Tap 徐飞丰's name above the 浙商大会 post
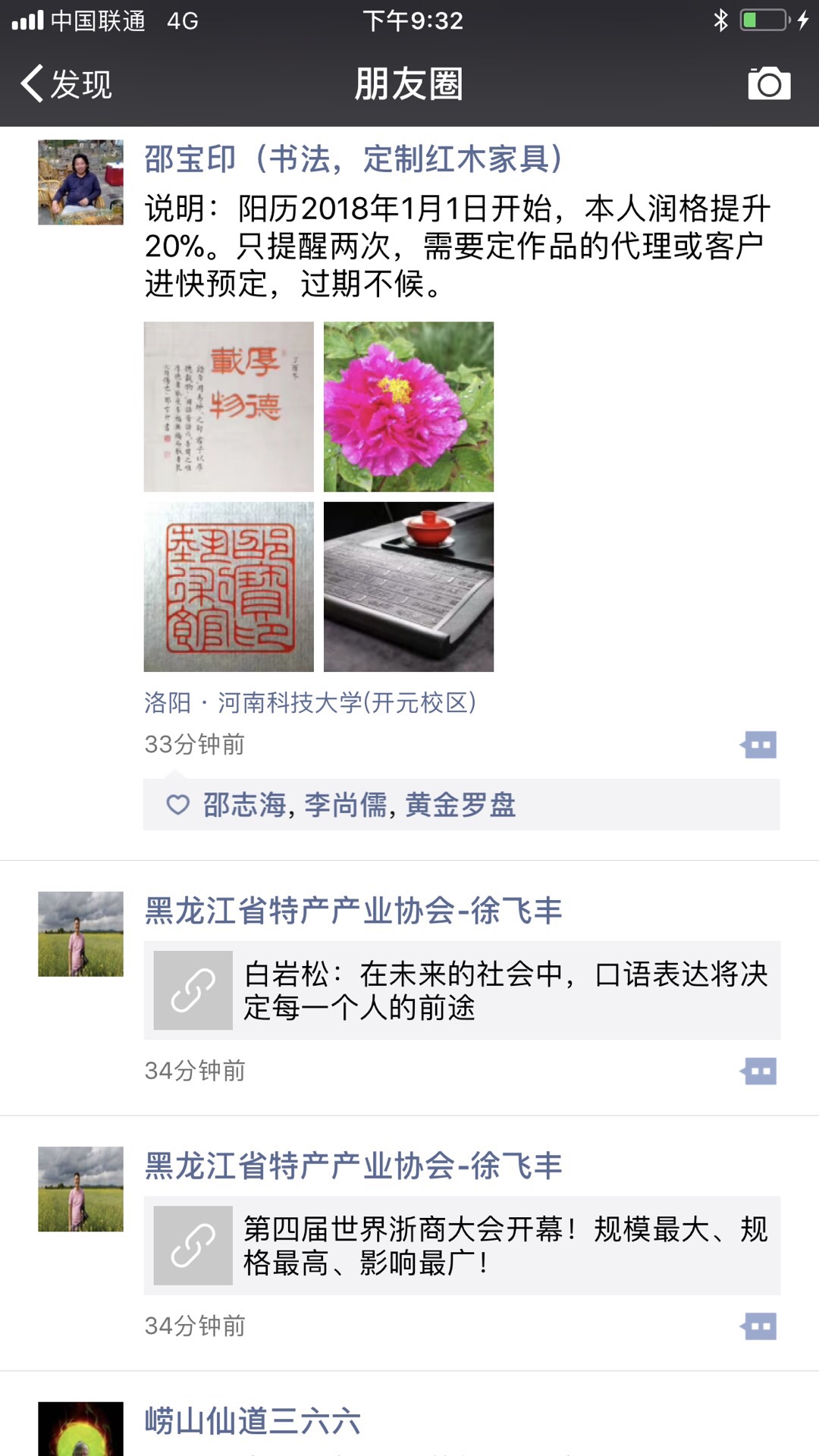 (x=353, y=1166)
